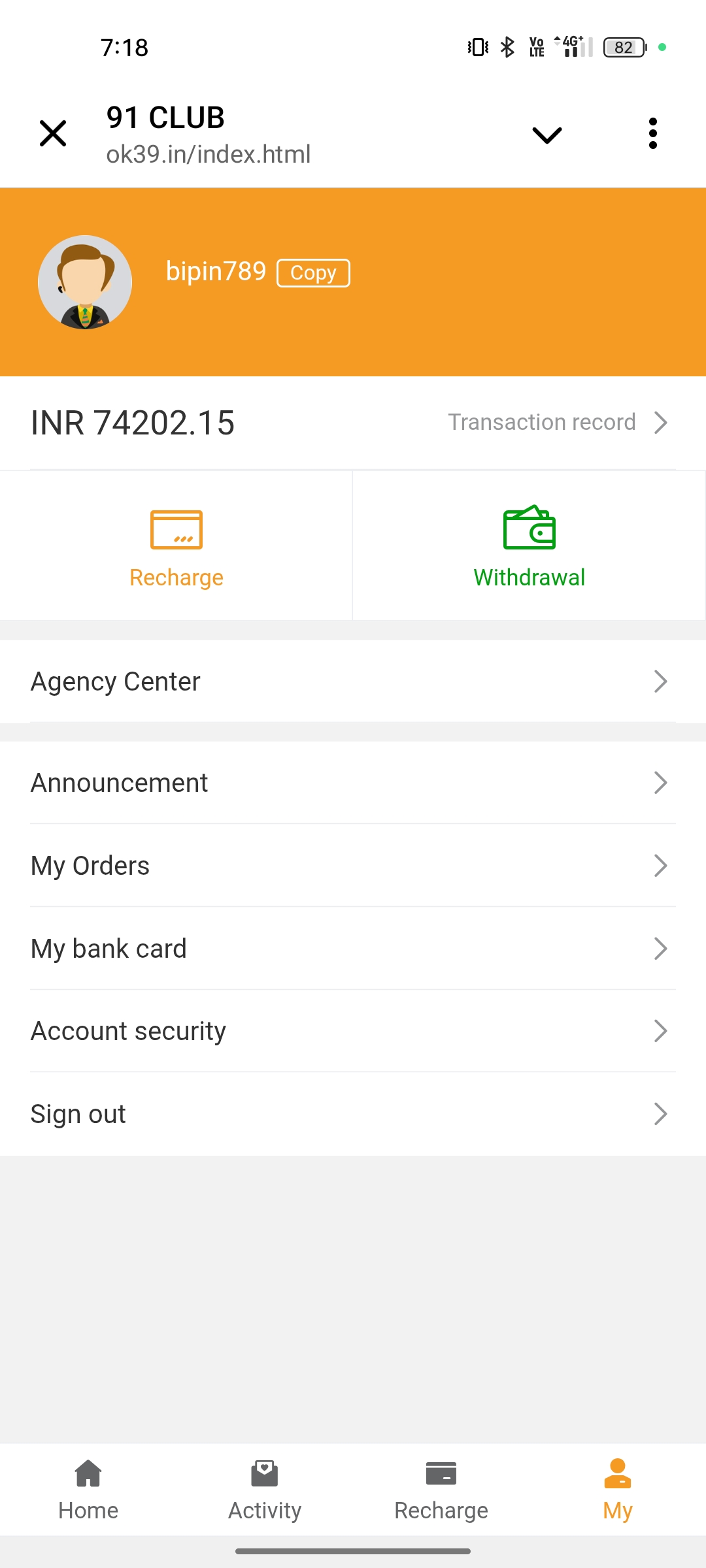The width and height of the screenshot is (706, 1568).
Task: Select the My tab
Action: (x=618, y=1490)
